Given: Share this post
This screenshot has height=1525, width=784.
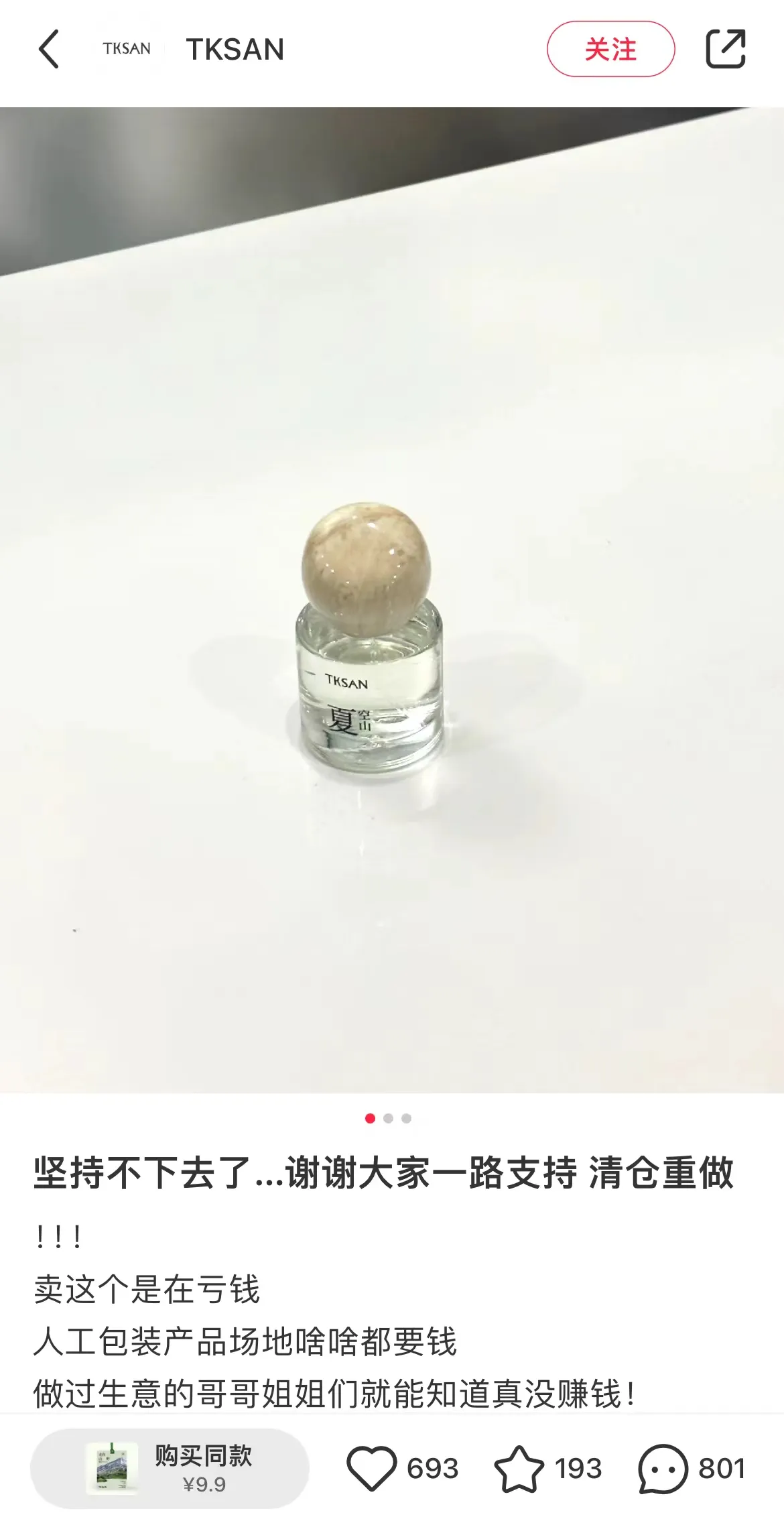Looking at the screenshot, I should click(x=725, y=49).
